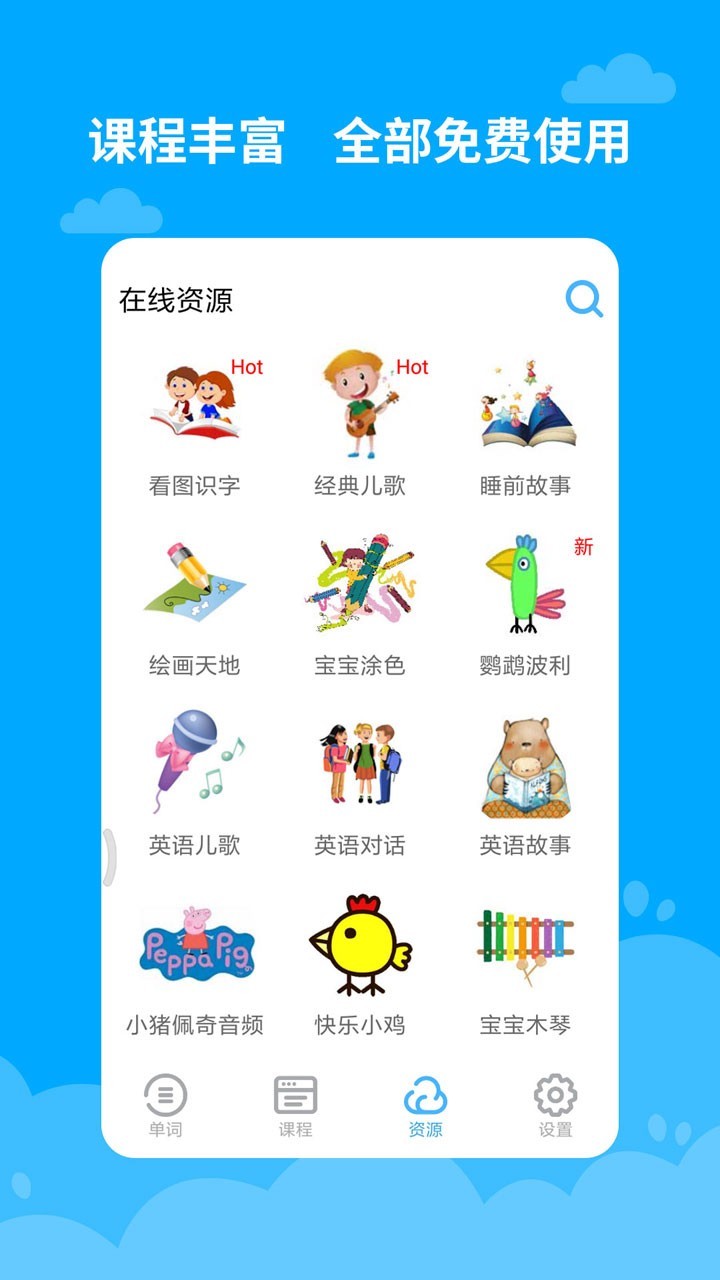Select the 宝宝涂色 coloring icon
The width and height of the screenshot is (720, 1280).
362,582
